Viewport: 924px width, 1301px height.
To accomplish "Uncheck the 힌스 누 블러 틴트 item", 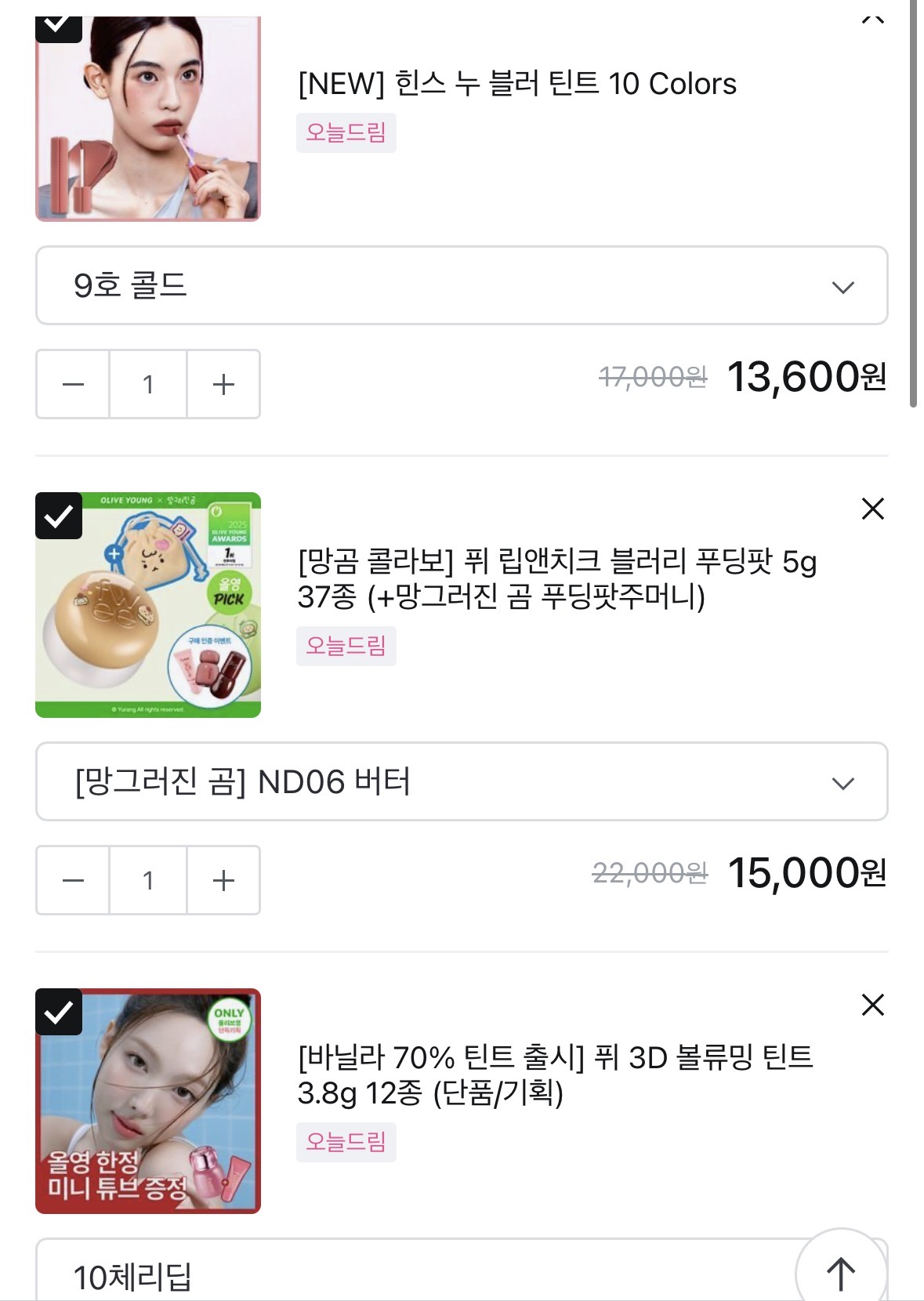I will point(59,26).
